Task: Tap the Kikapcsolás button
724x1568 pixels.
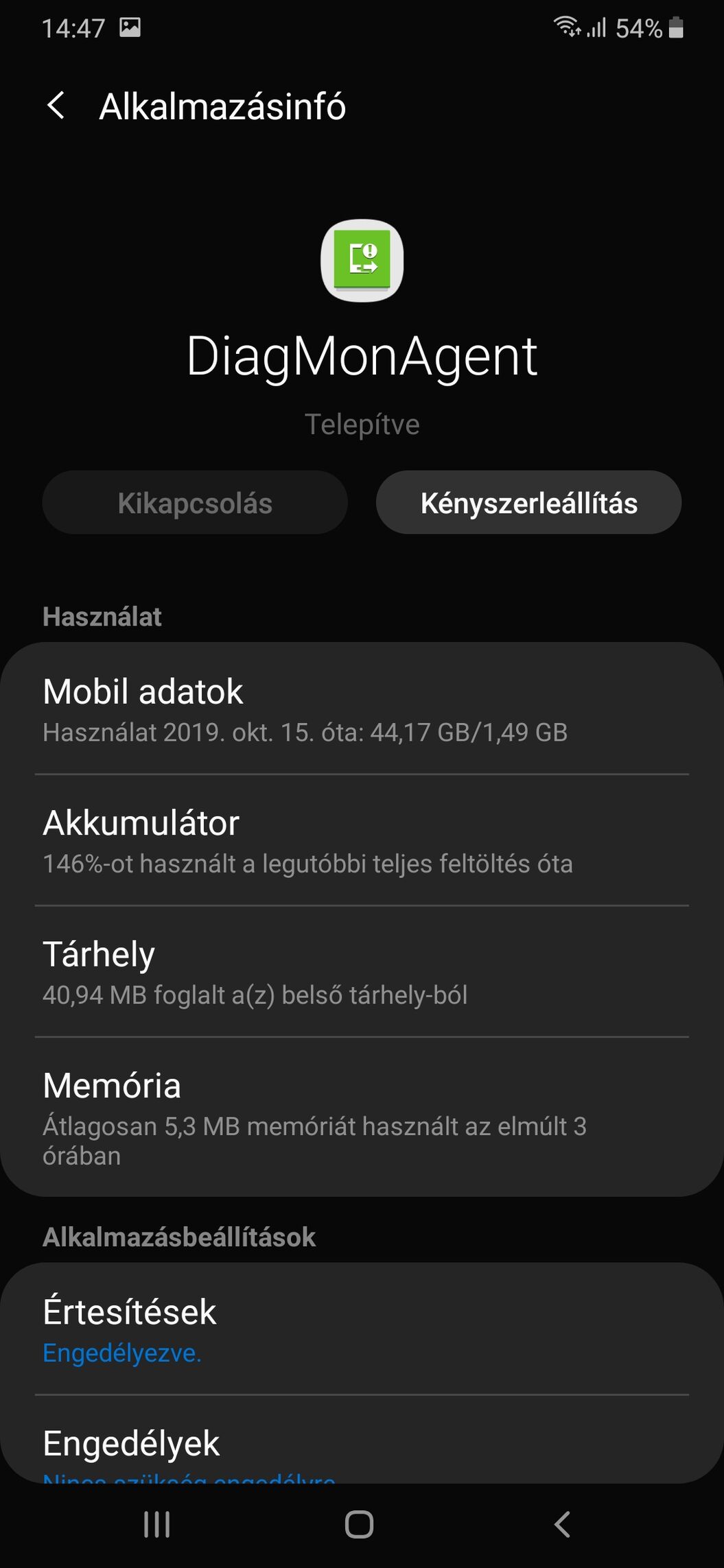Action: coord(195,503)
